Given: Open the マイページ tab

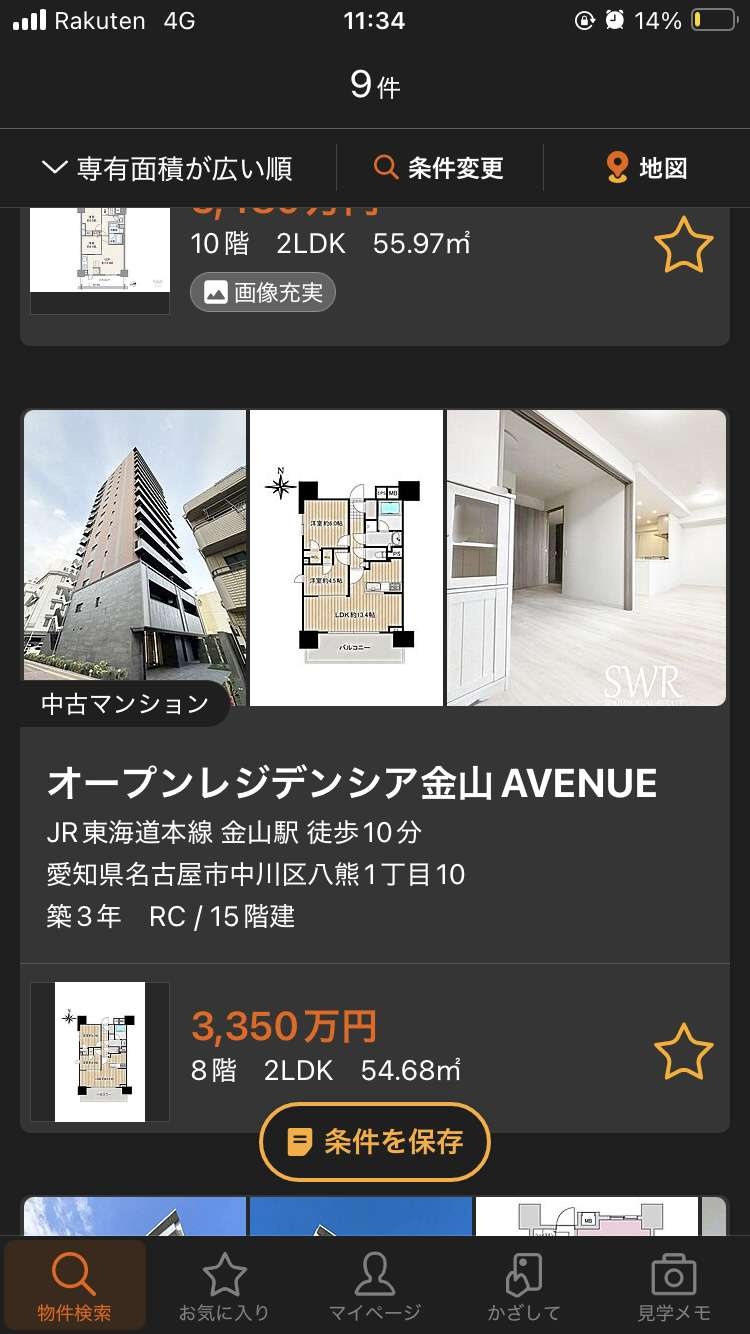Looking at the screenshot, I should [375, 1286].
